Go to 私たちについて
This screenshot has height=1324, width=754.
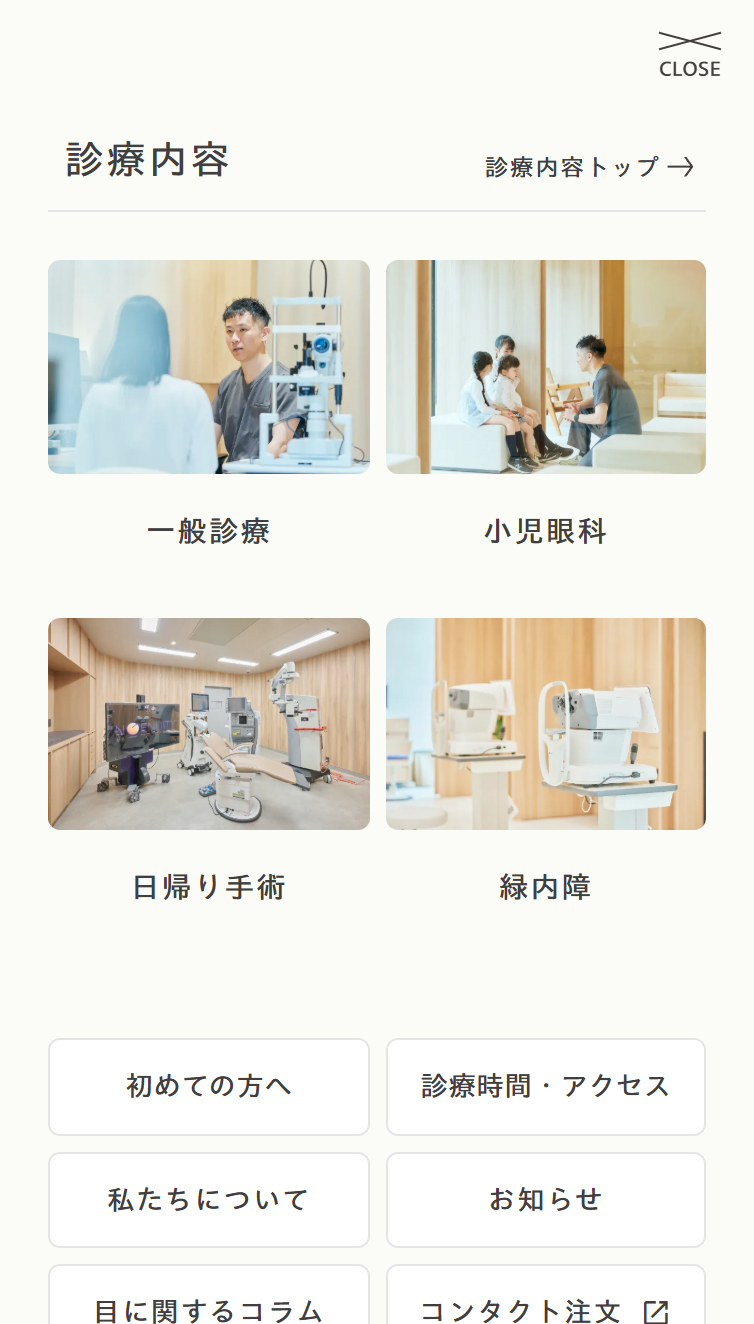pyautogui.click(x=209, y=1199)
